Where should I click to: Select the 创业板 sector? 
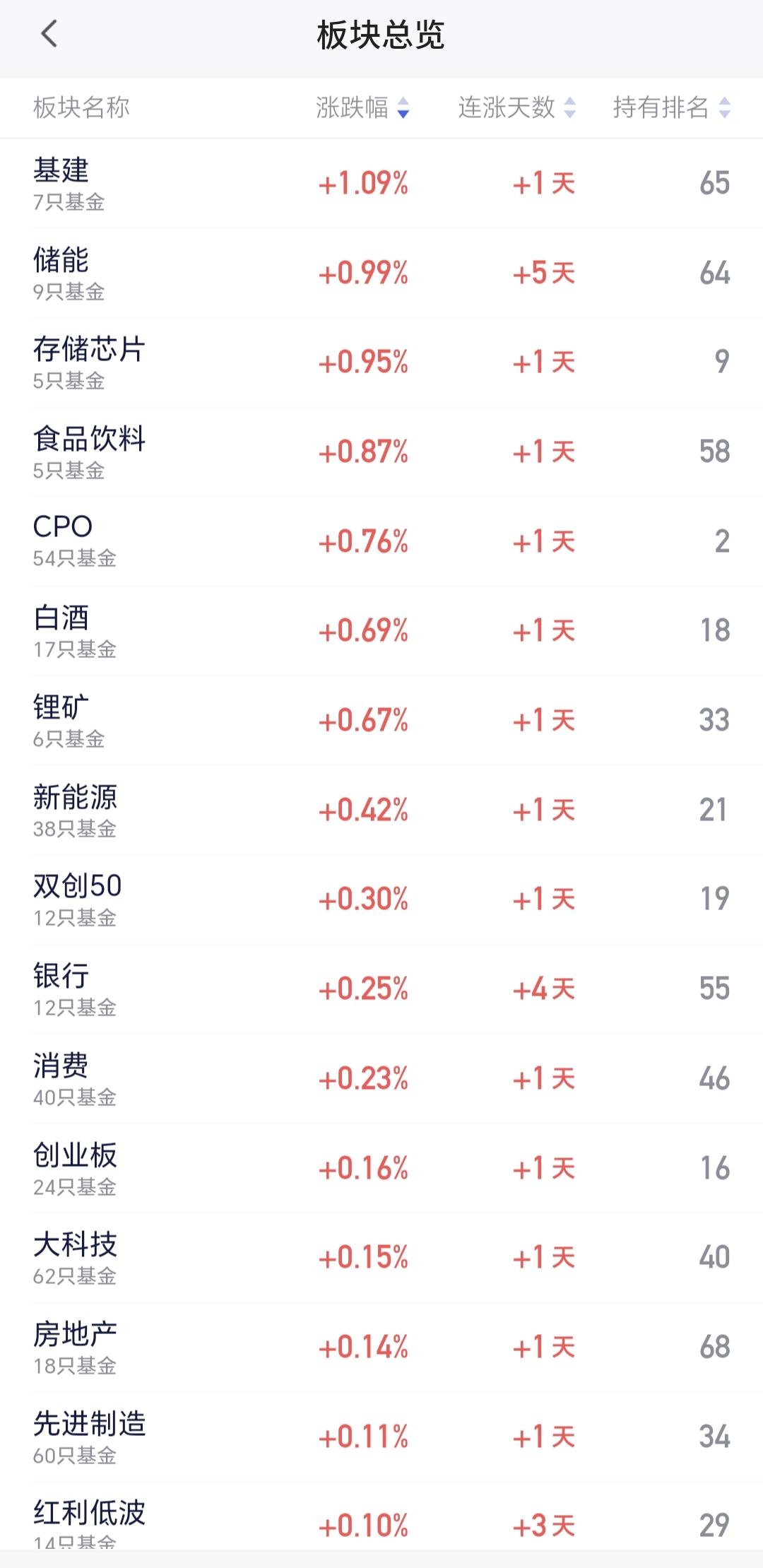[x=381, y=1168]
